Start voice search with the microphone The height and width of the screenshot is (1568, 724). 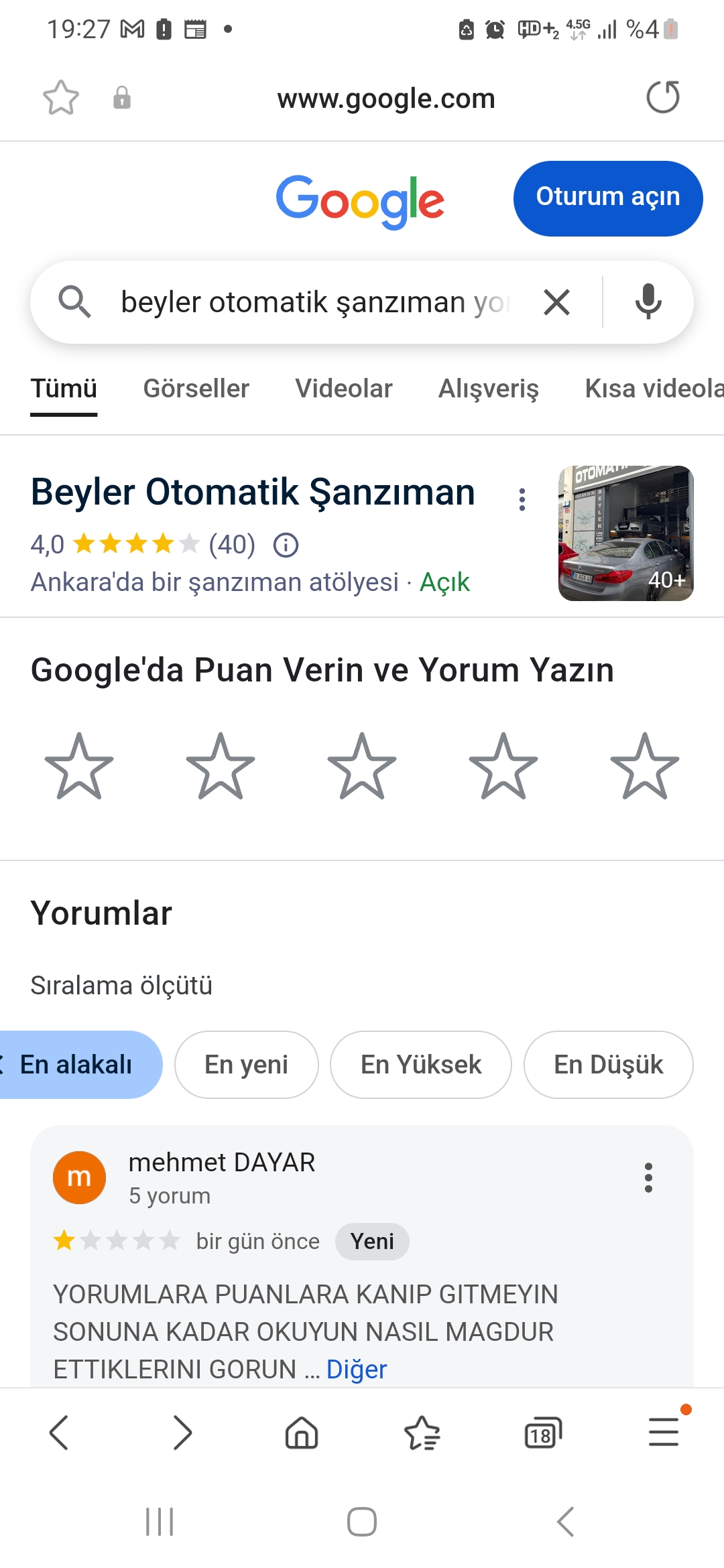coord(648,302)
